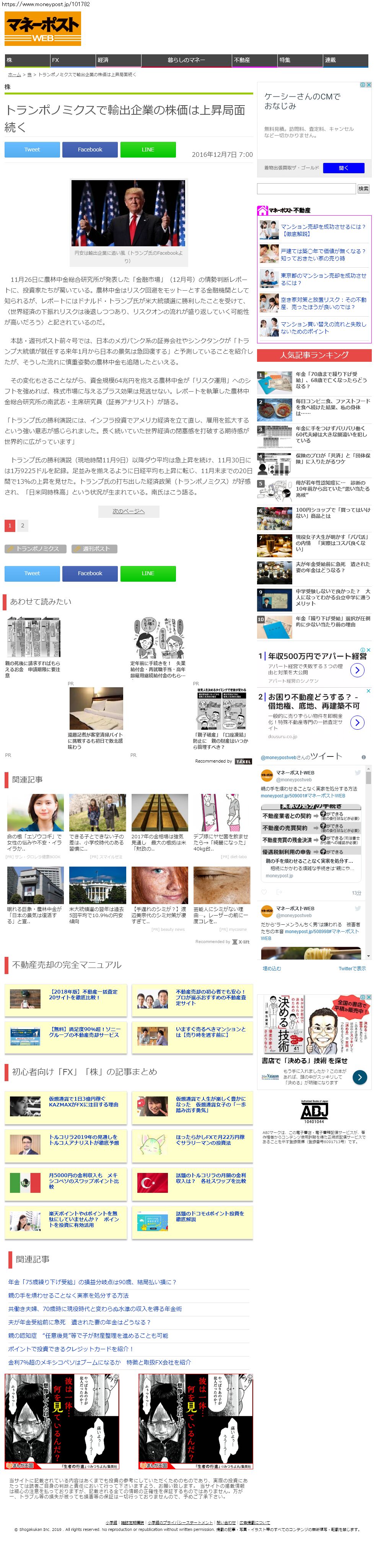Image resolution: width=376 pixels, height=1568 pixels.
Task: Tap the site search input box
Action: pos(306,189)
